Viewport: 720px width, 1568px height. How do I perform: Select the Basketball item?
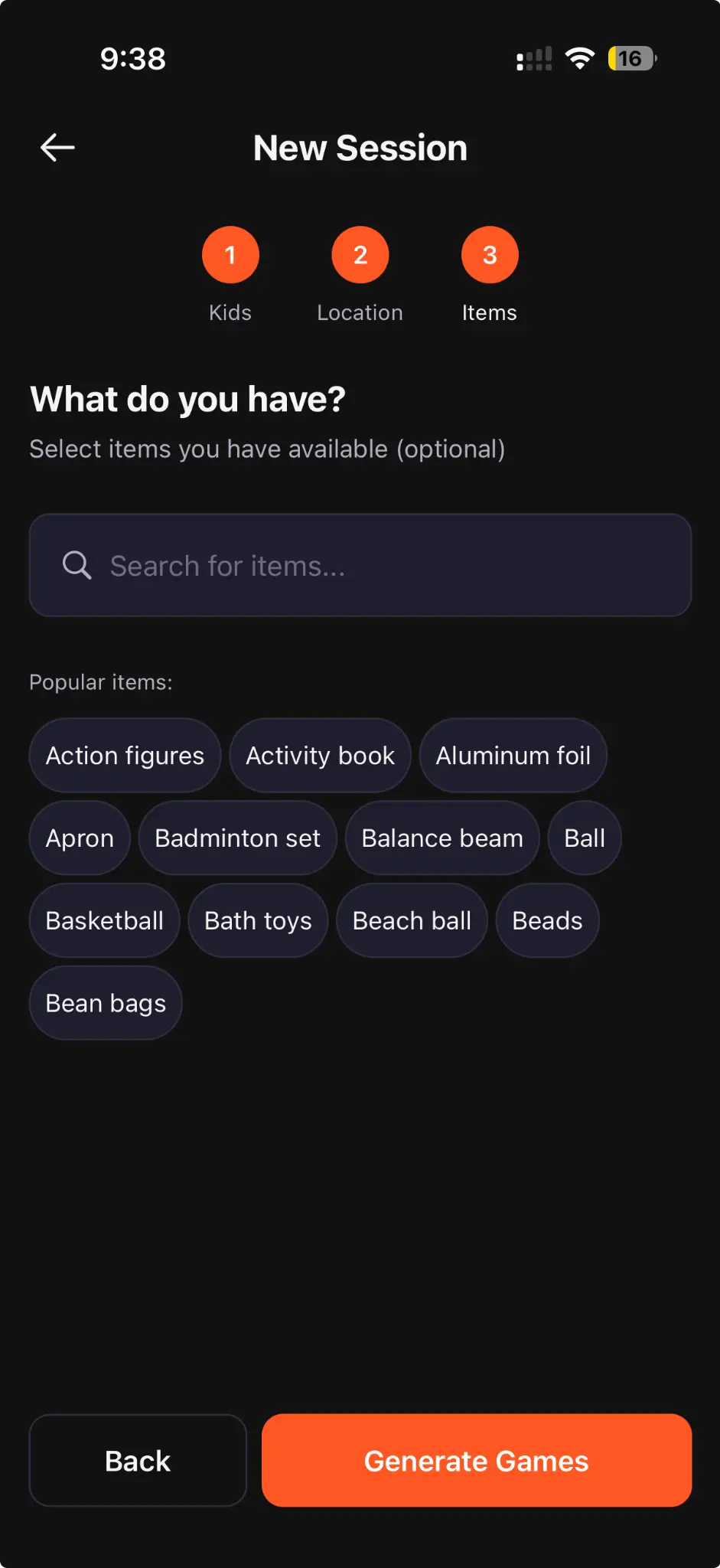(x=104, y=920)
